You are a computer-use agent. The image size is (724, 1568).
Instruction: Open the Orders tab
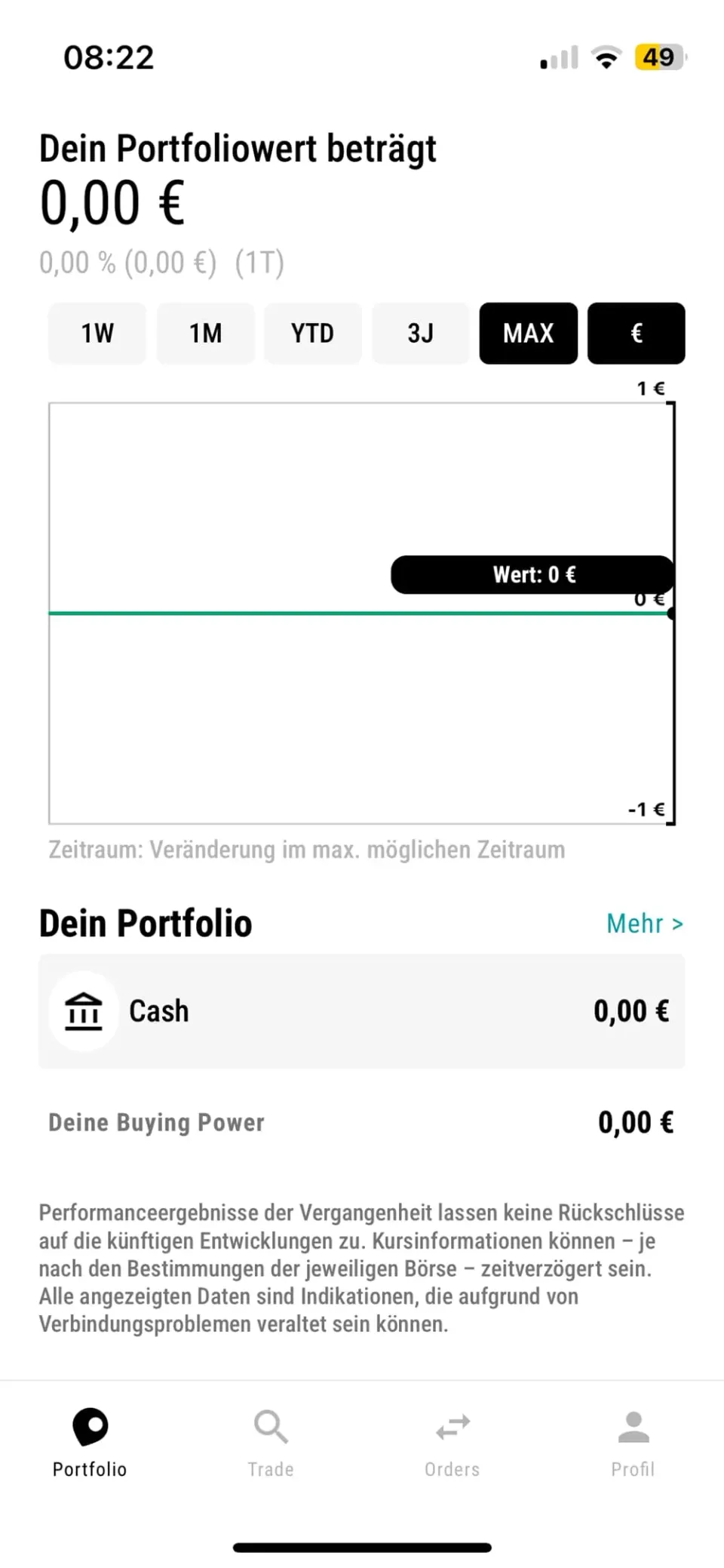click(452, 1443)
